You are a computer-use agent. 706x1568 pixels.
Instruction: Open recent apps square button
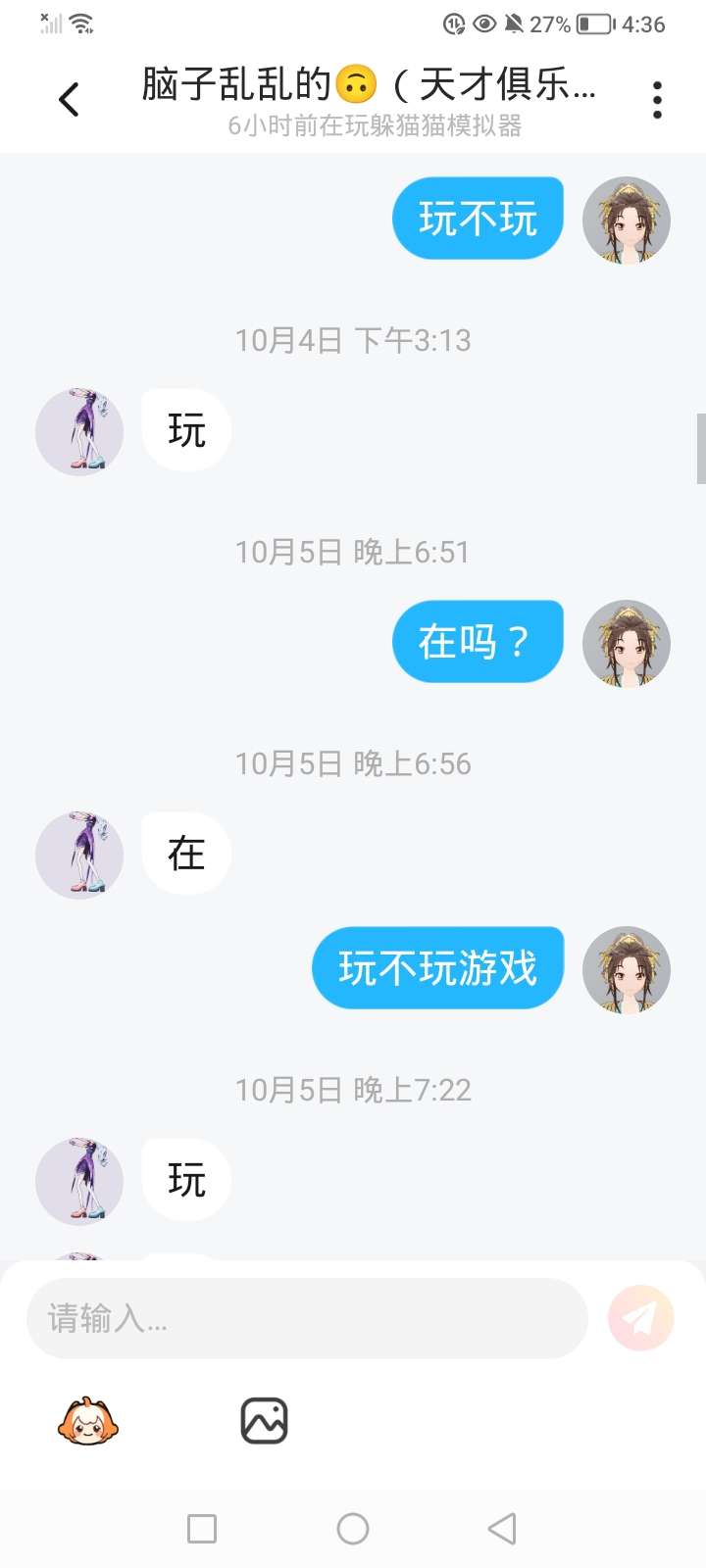(x=202, y=1529)
